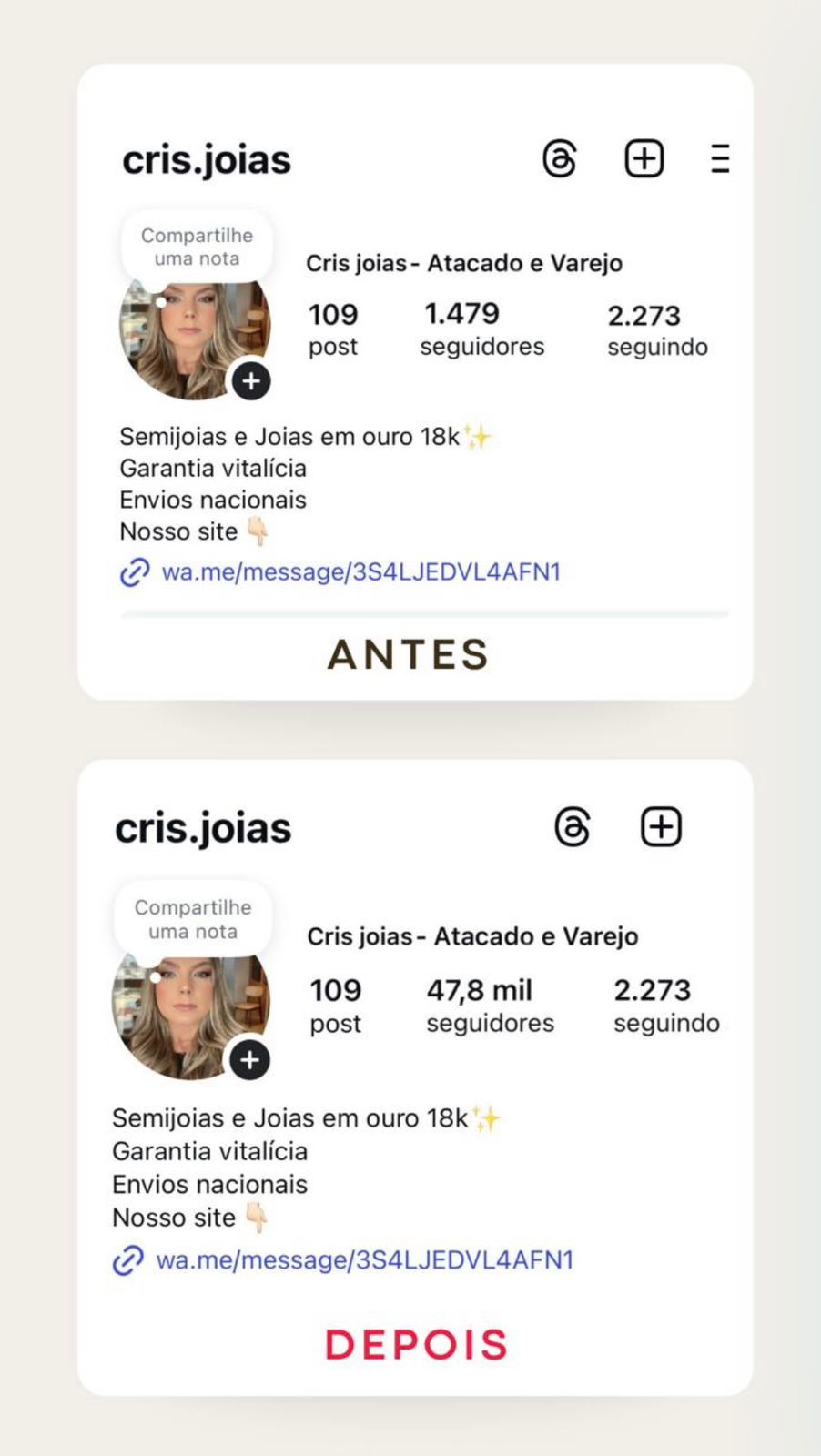Click the 1.479 seguidores count on ANTES

[482, 328]
